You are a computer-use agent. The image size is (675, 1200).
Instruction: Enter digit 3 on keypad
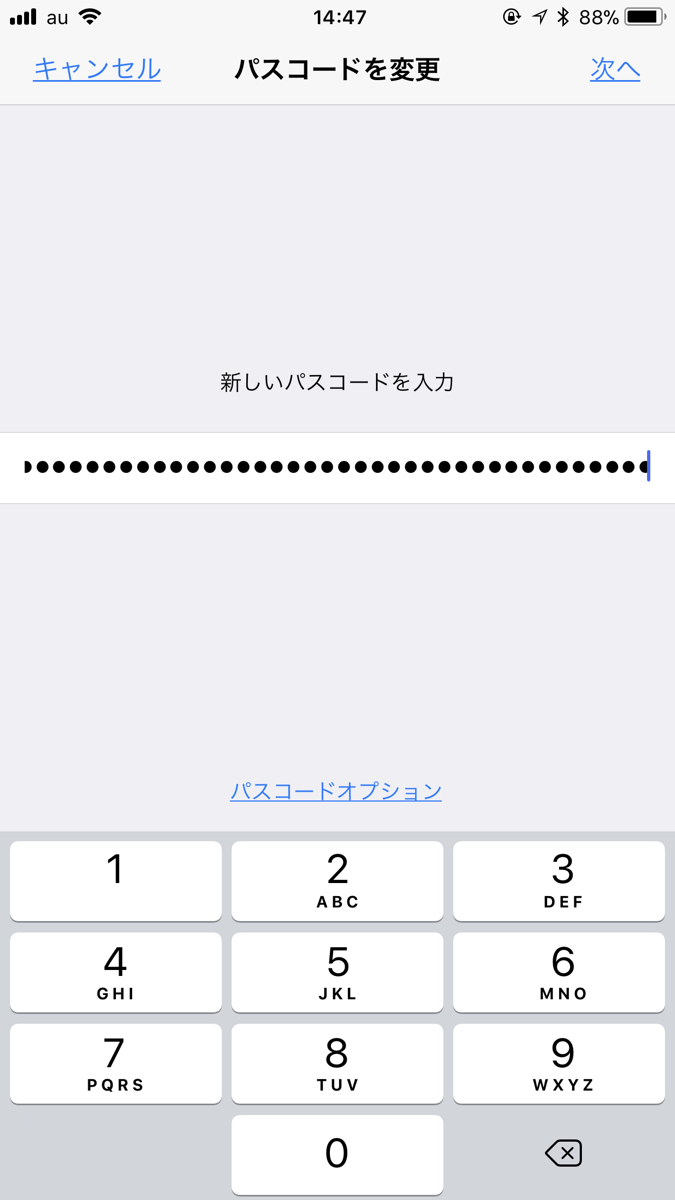coord(559,880)
